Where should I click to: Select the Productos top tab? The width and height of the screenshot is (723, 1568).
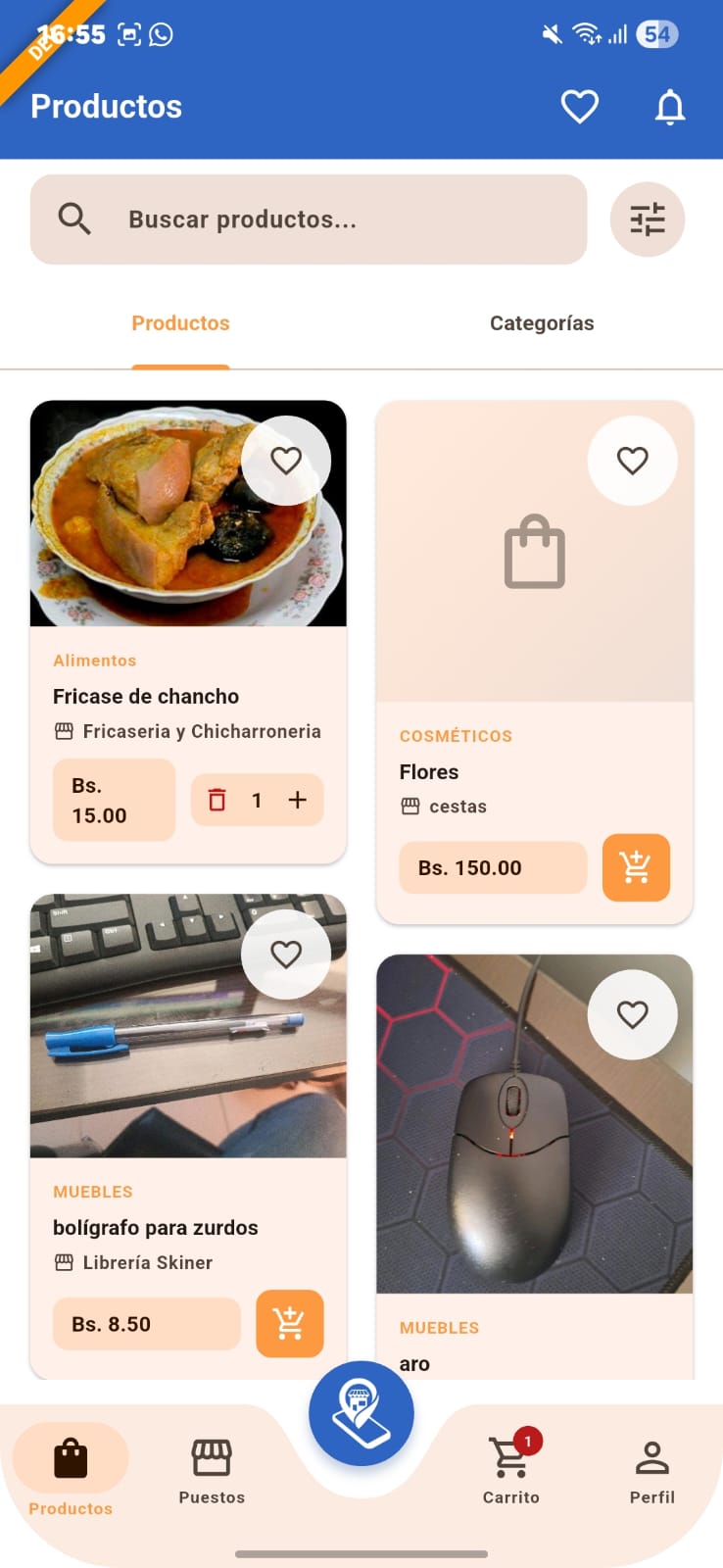(x=180, y=323)
